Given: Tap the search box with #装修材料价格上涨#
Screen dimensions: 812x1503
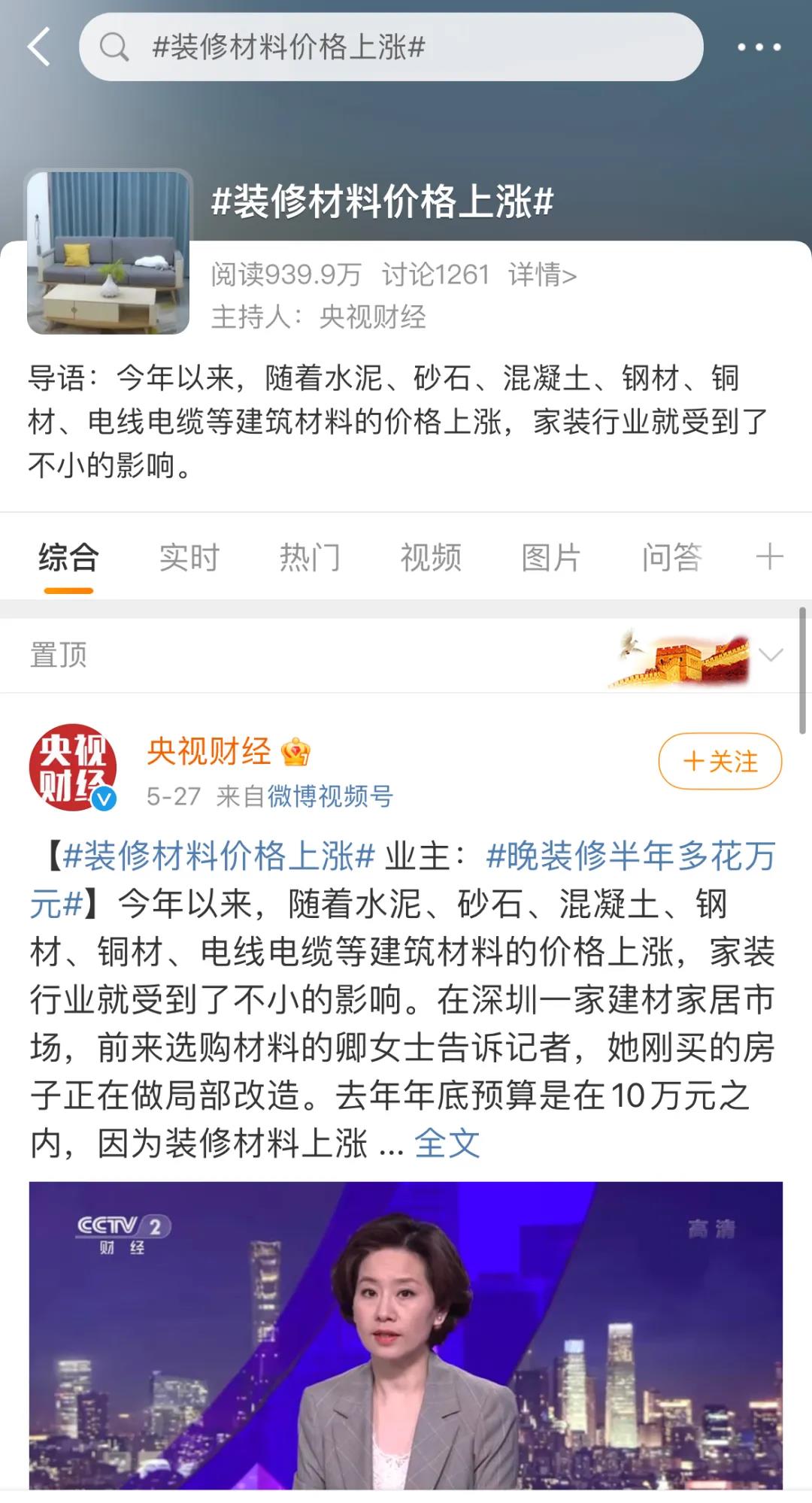Looking at the screenshot, I should (391, 47).
